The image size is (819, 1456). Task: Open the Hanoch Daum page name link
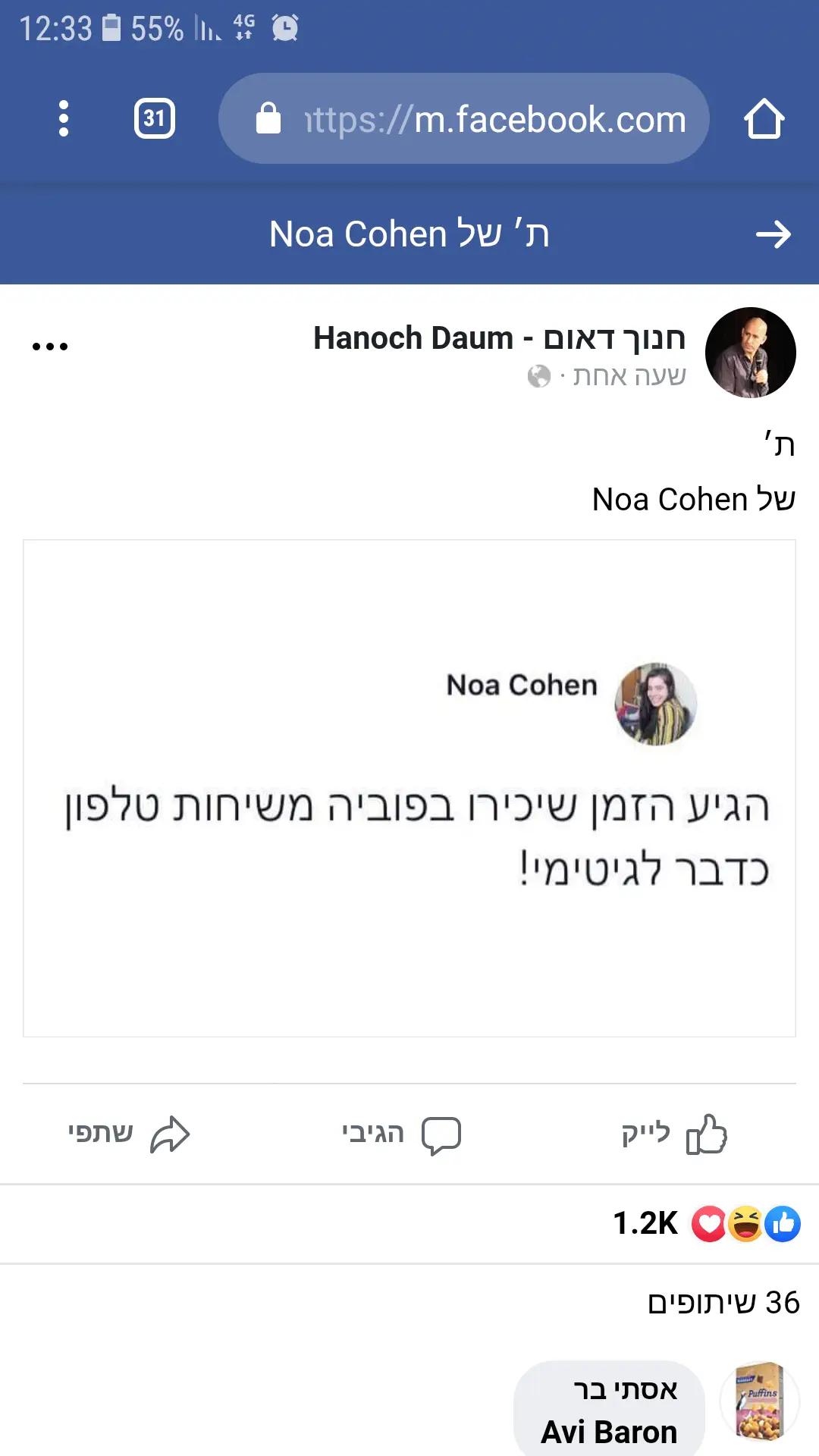[x=499, y=338]
